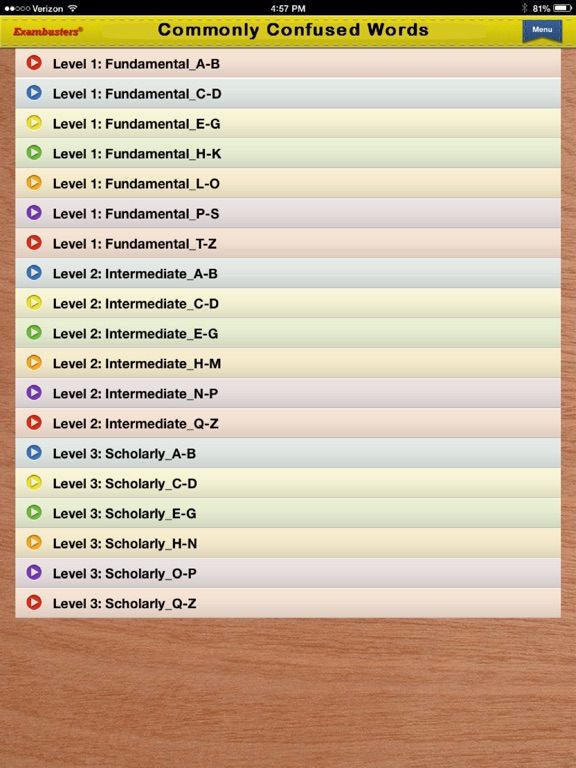Choose Level 2: Intermediate_E-G
Viewport: 576px width, 768px height.
pos(288,333)
